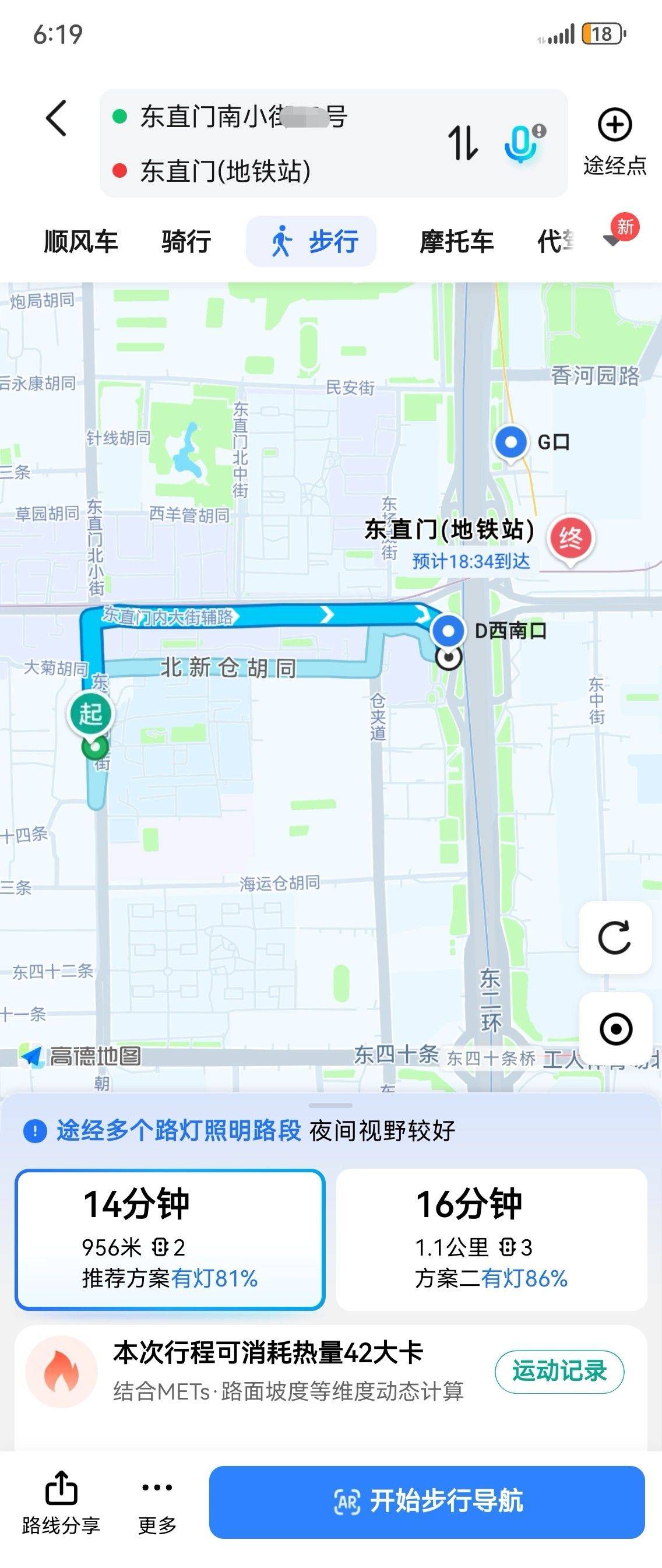Screen dimensions: 662x1568
Task: Edit the starting point 东直门南小街
Action: [244, 116]
